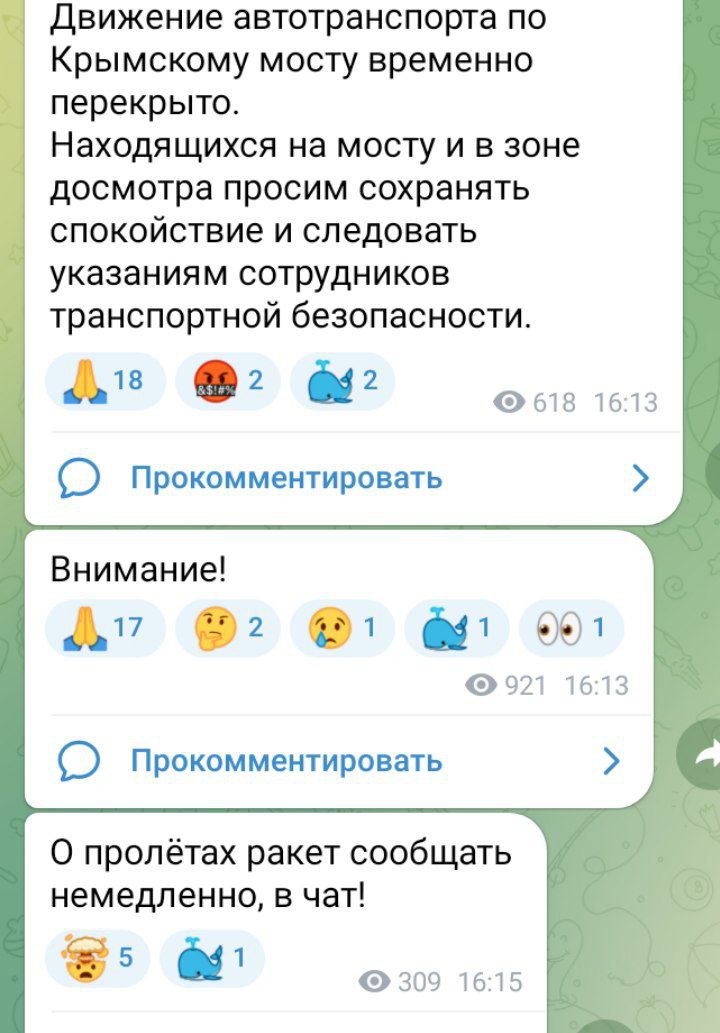
Task: Add praying hands reaction showing 18
Action: tap(105, 382)
